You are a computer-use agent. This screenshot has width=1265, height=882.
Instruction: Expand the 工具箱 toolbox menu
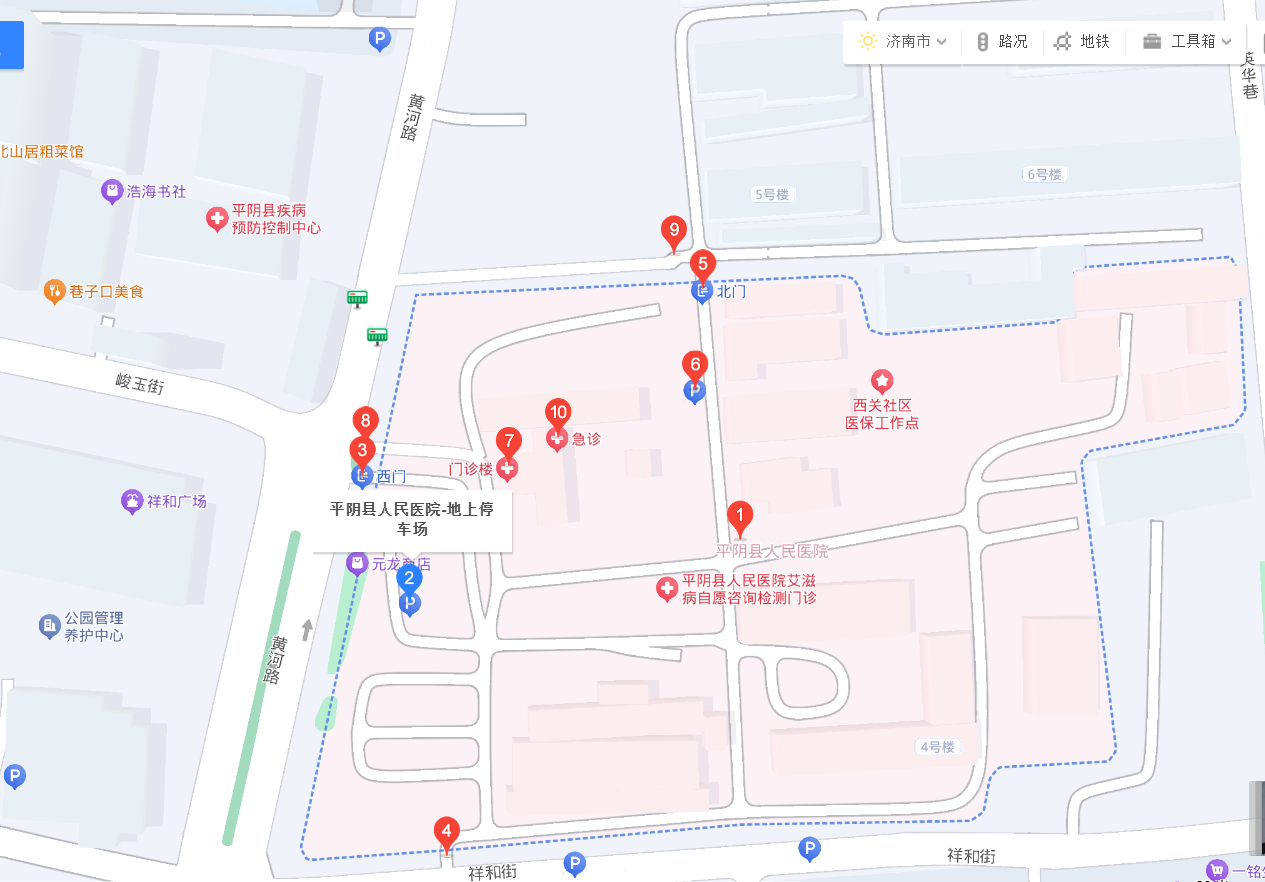tap(1188, 41)
